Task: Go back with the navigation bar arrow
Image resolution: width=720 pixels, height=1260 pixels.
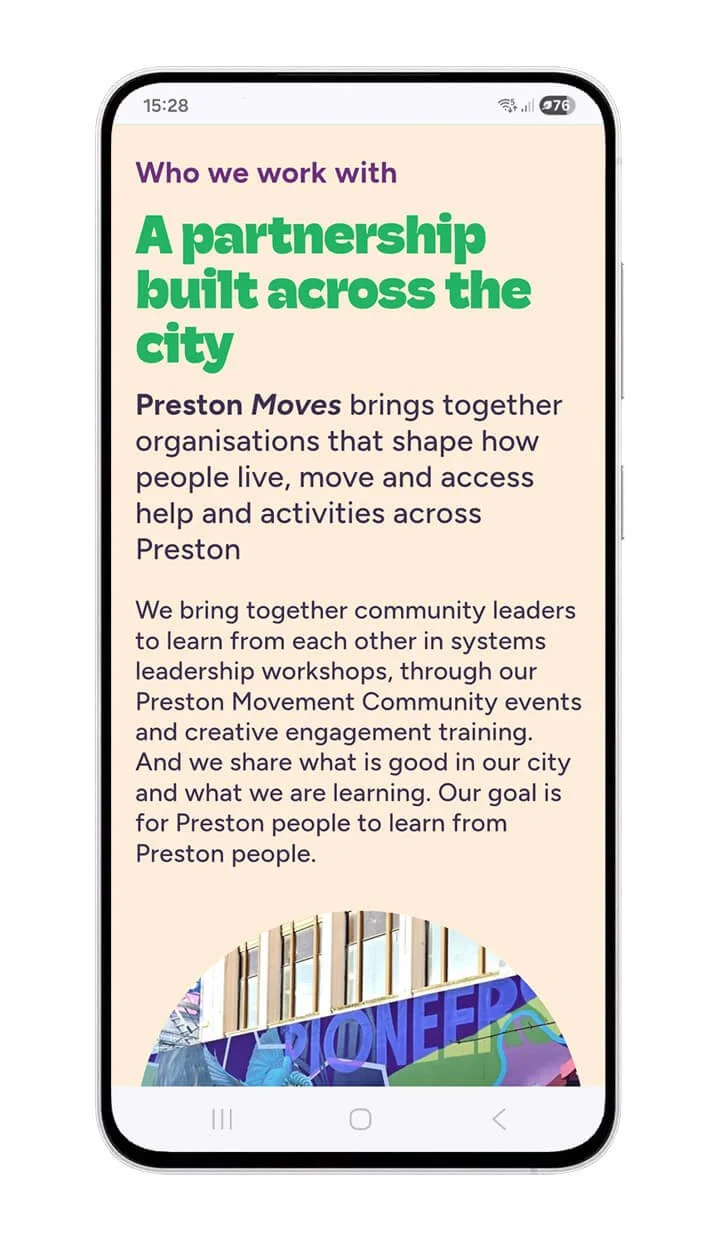Action: 499,1119
